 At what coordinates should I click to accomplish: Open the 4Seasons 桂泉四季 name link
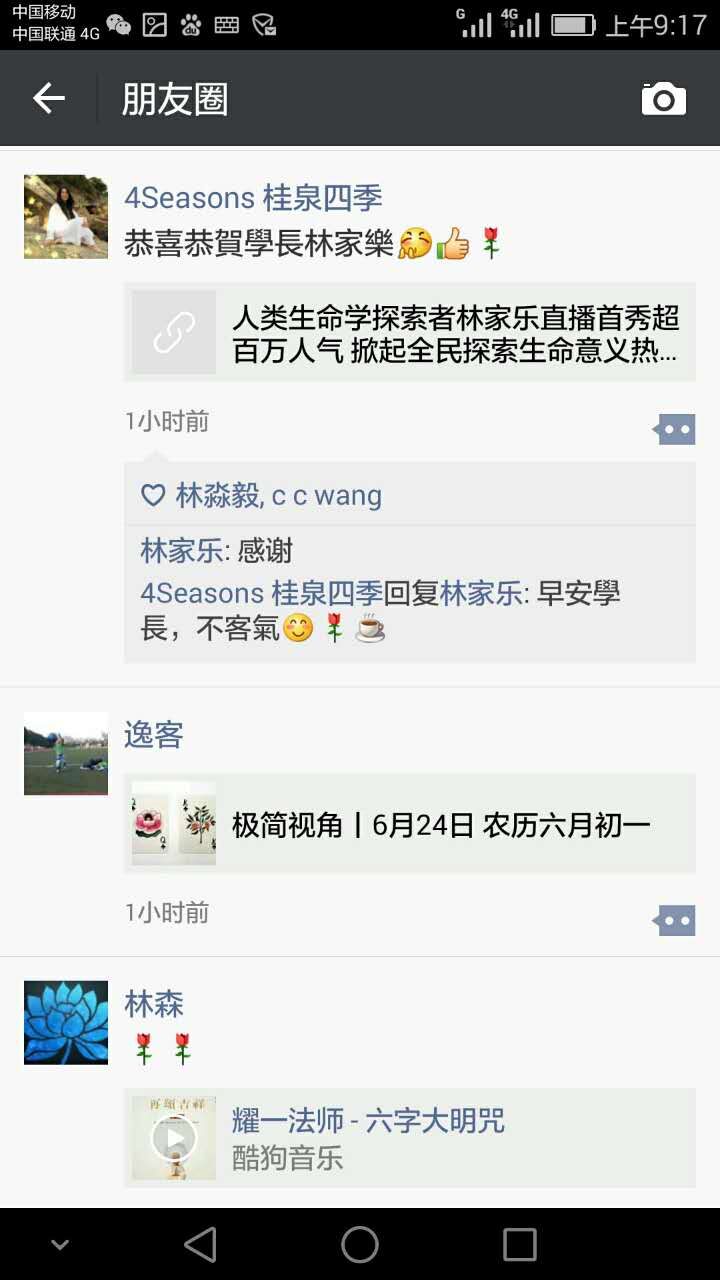(x=253, y=198)
